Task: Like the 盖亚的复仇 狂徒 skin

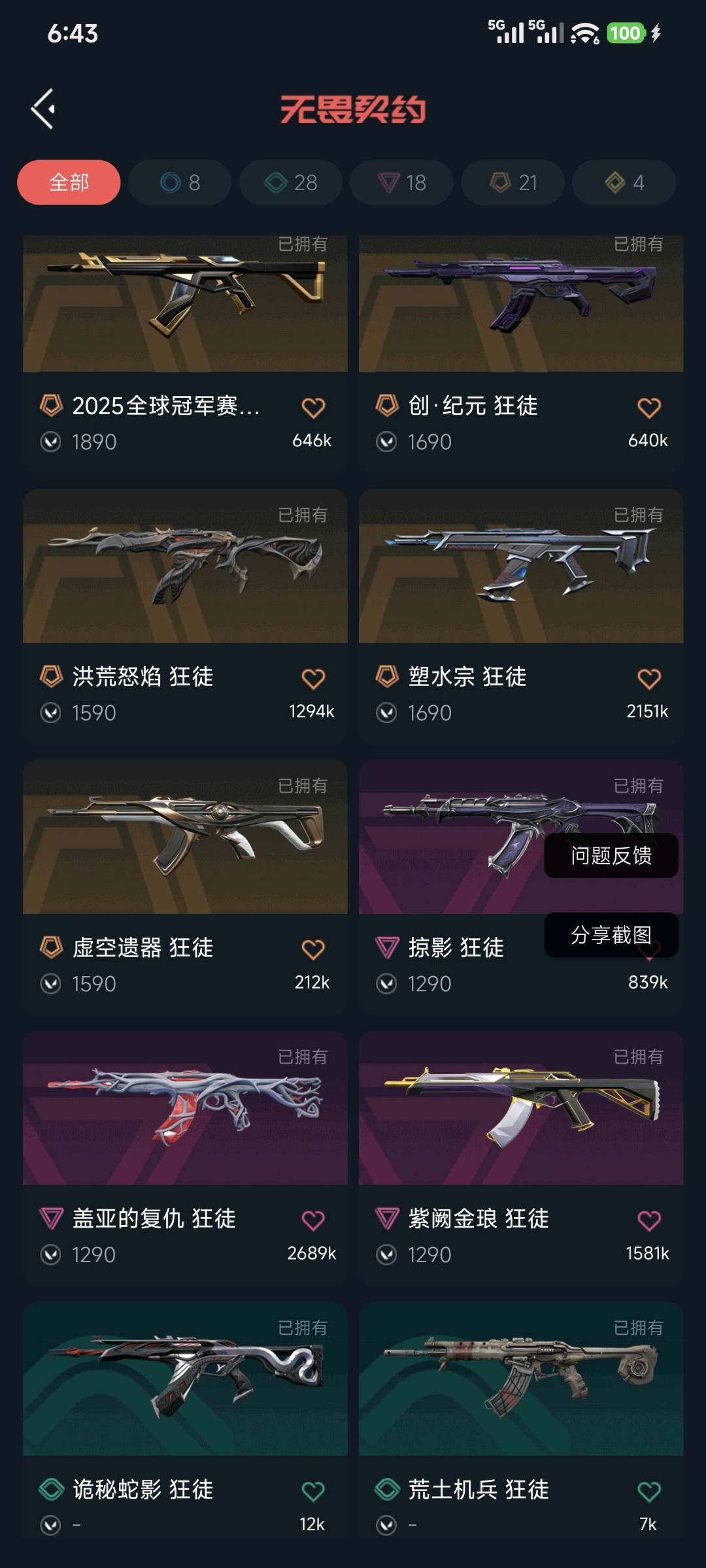Action: [x=313, y=1220]
